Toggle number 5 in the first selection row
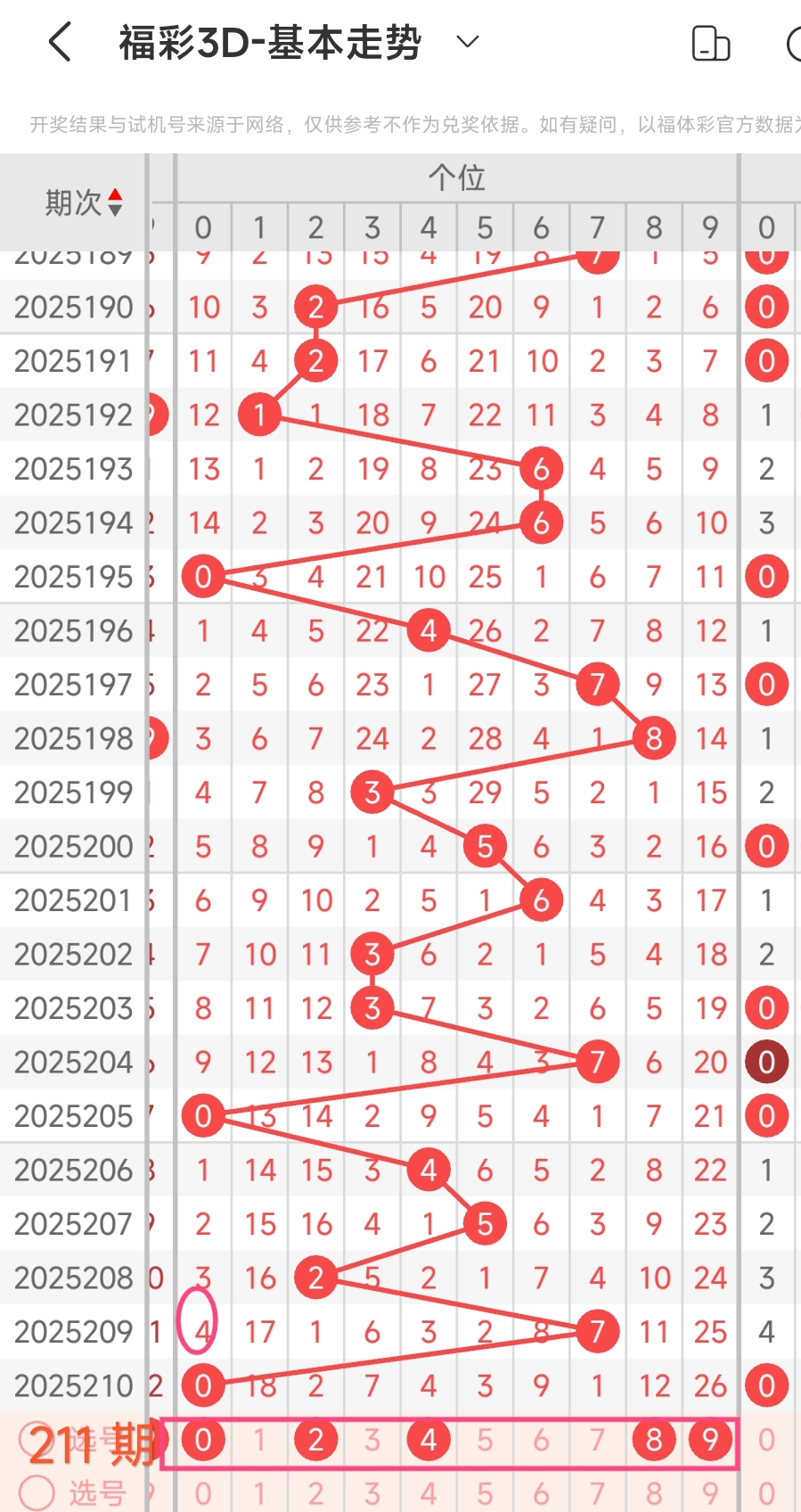The height and width of the screenshot is (1512, 801). pos(485,1439)
